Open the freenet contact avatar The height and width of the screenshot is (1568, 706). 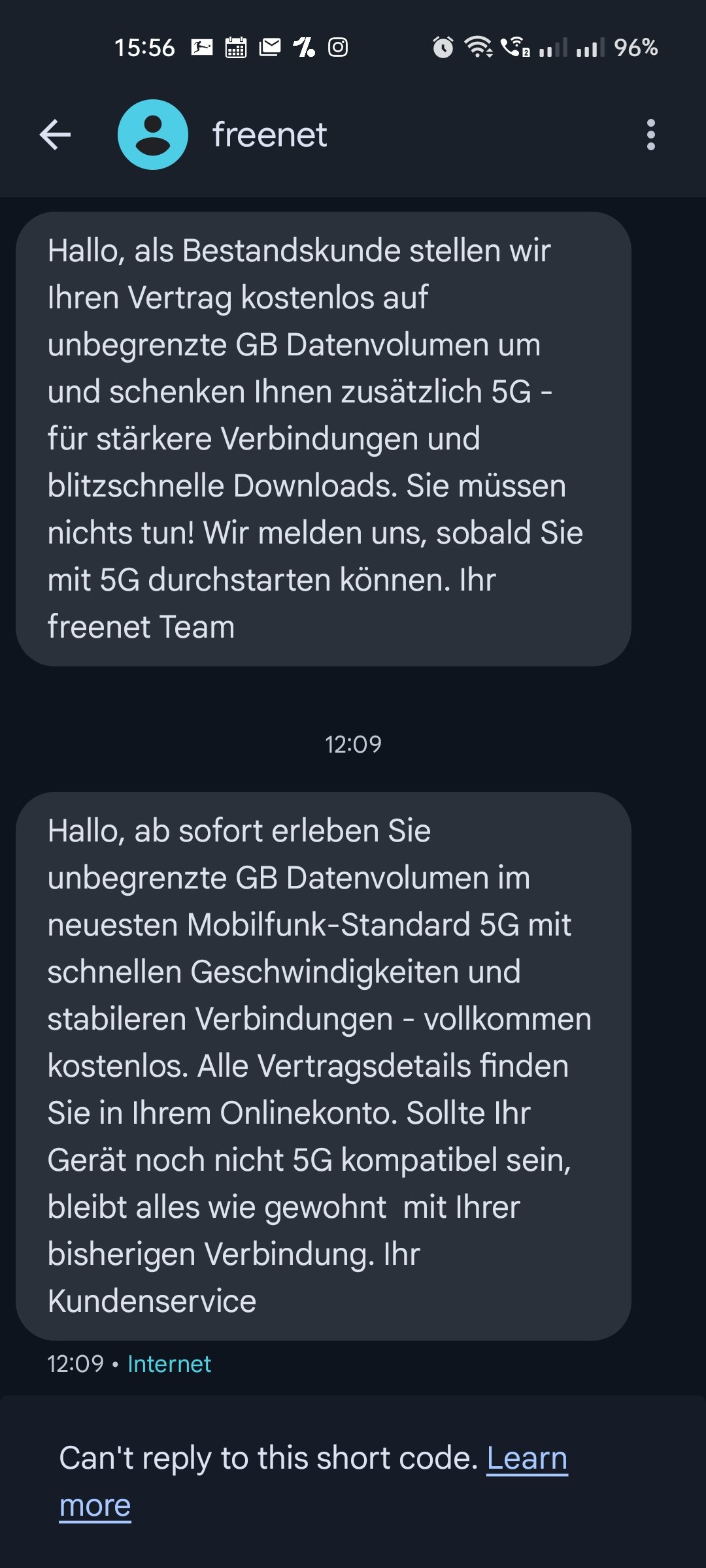(x=153, y=135)
